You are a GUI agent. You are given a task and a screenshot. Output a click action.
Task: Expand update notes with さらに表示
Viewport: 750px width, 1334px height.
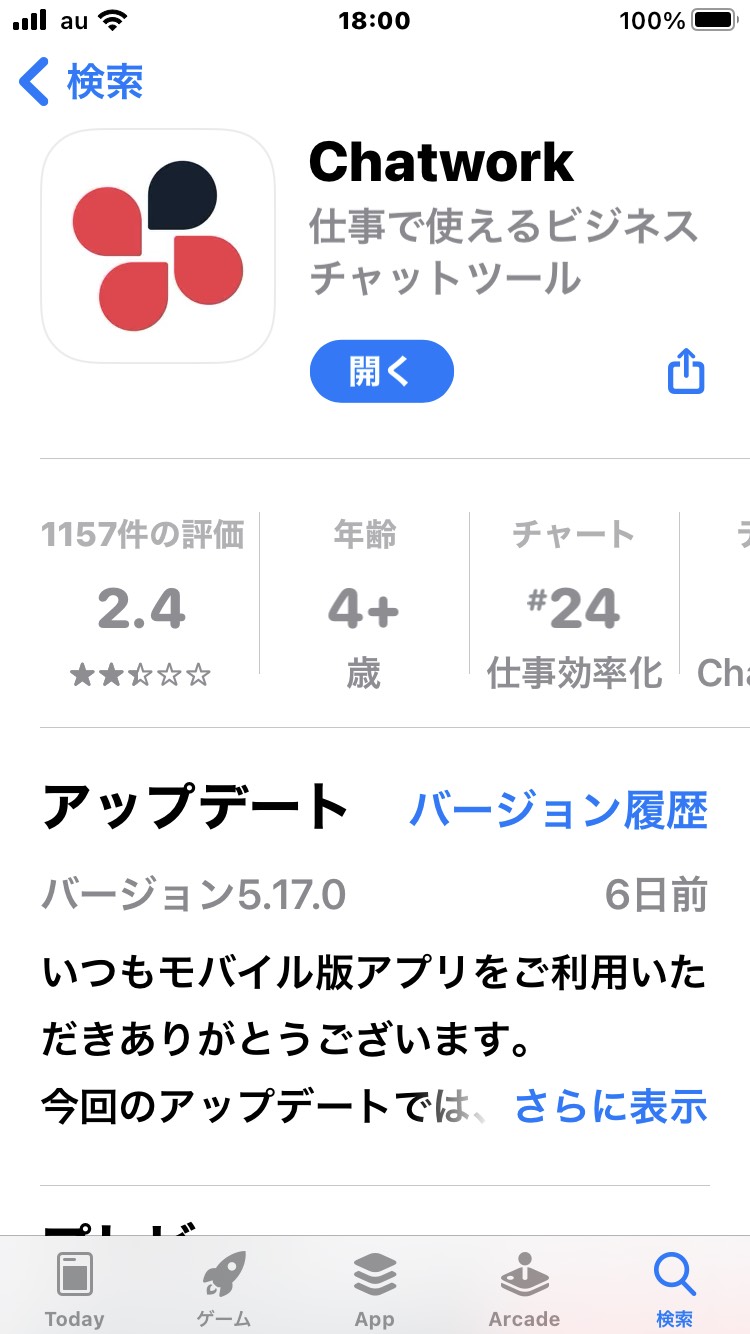pos(611,1107)
